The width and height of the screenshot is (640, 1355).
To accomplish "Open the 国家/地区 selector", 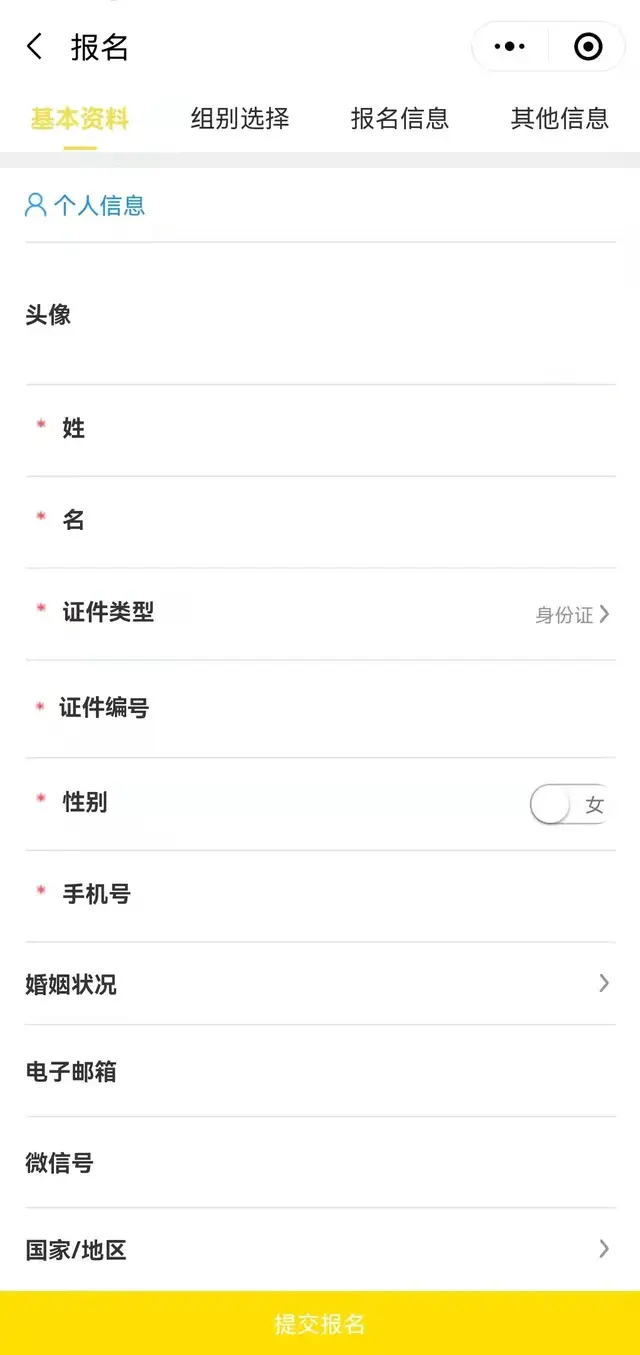I will (x=320, y=1249).
